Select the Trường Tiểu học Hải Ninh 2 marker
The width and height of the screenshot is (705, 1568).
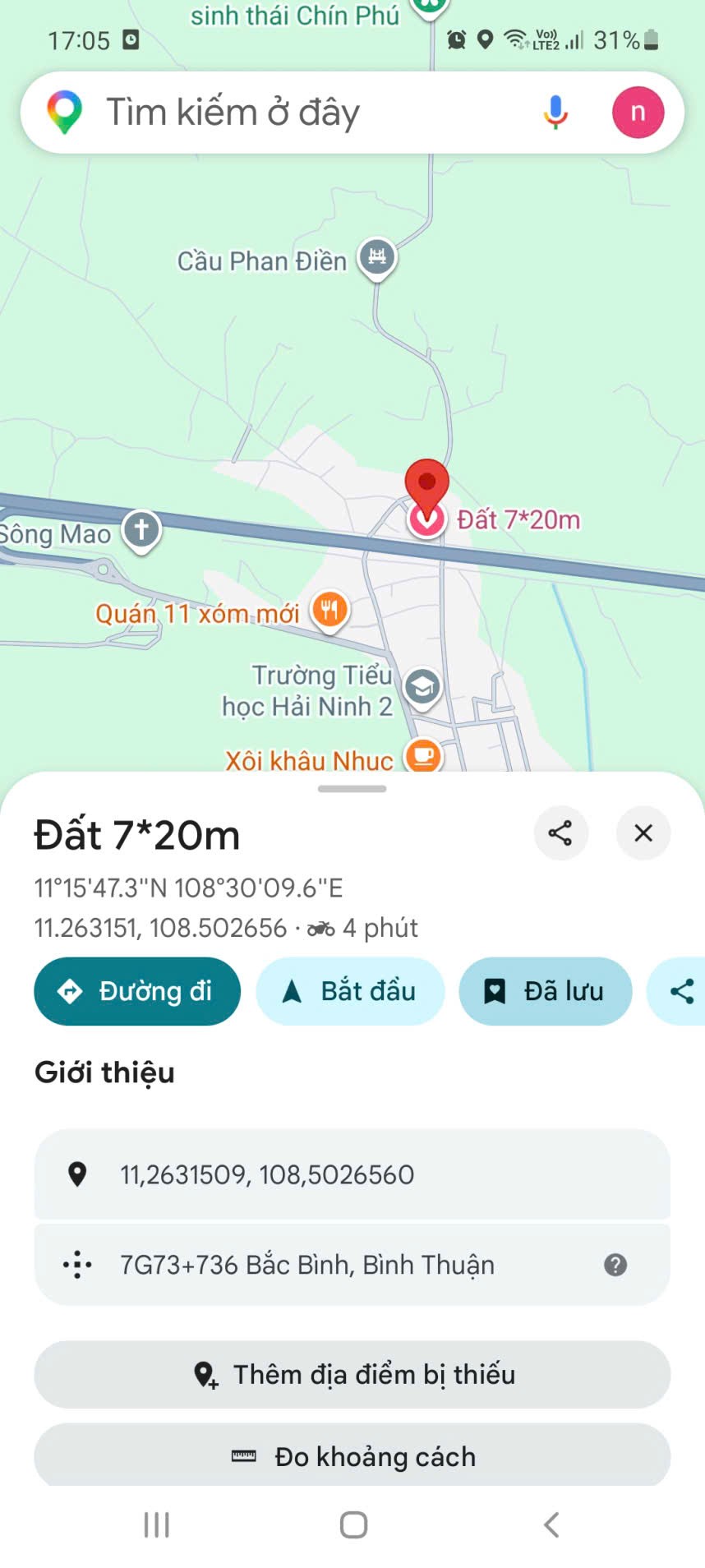422,686
